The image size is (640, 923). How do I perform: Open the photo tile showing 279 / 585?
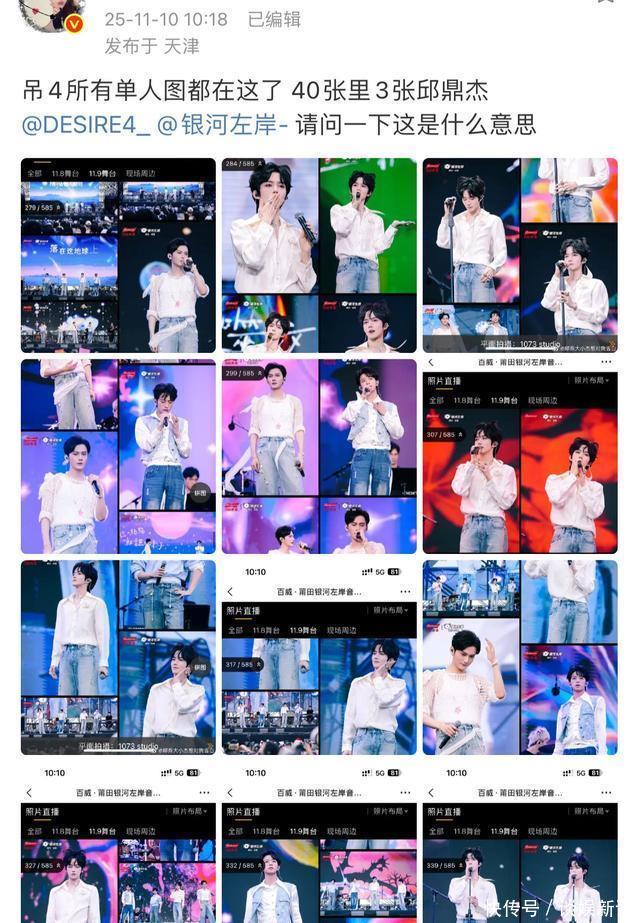[x=118, y=255]
